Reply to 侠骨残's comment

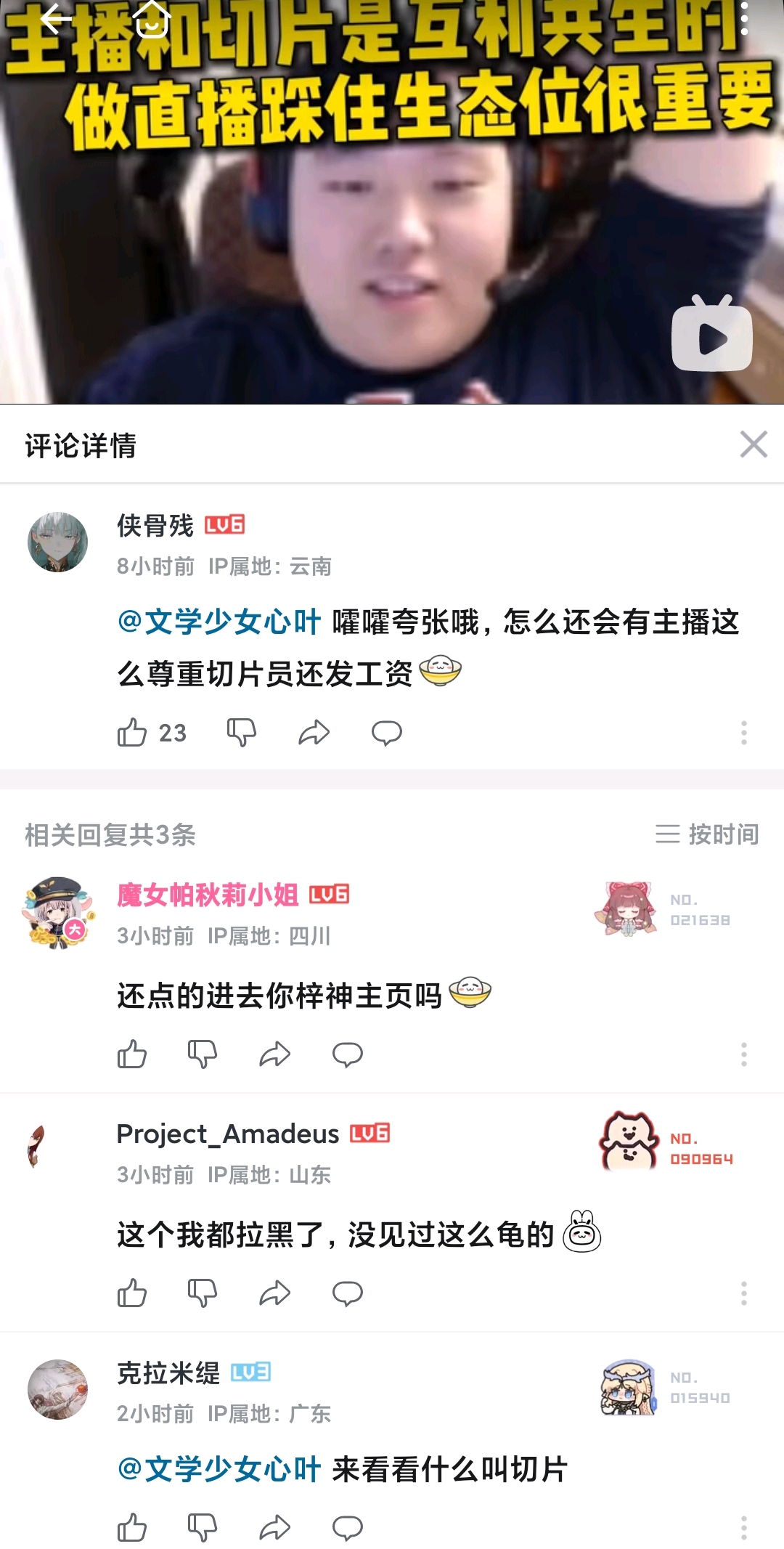tap(386, 733)
